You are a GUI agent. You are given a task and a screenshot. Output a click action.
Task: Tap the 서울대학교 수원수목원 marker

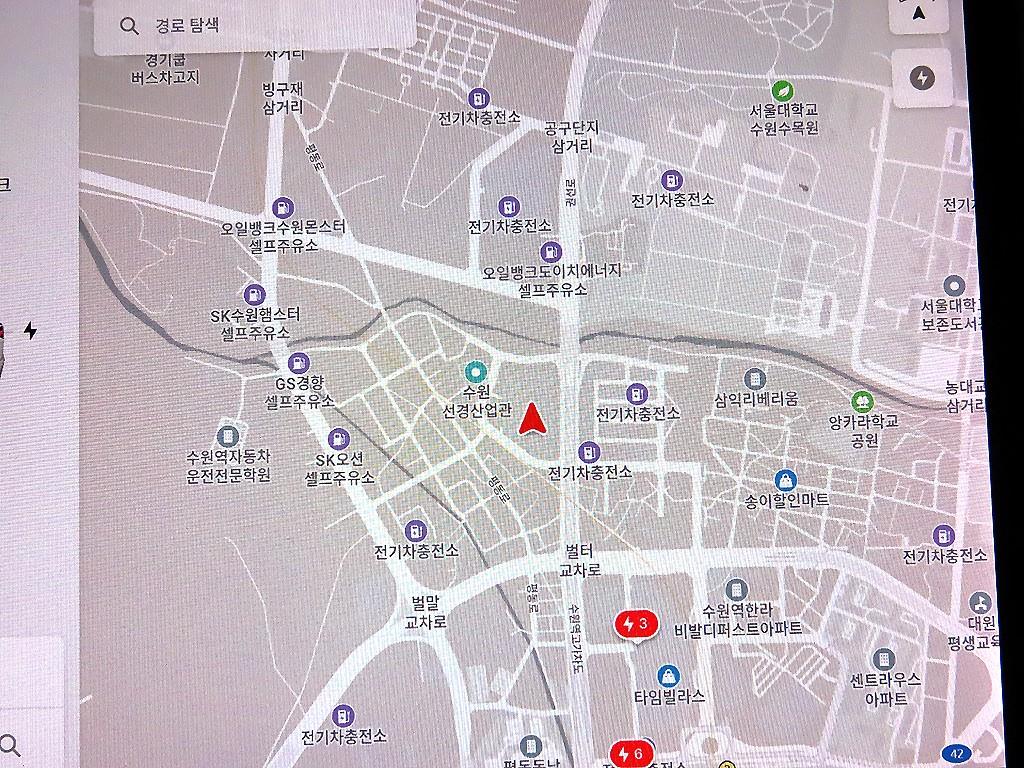click(x=782, y=91)
